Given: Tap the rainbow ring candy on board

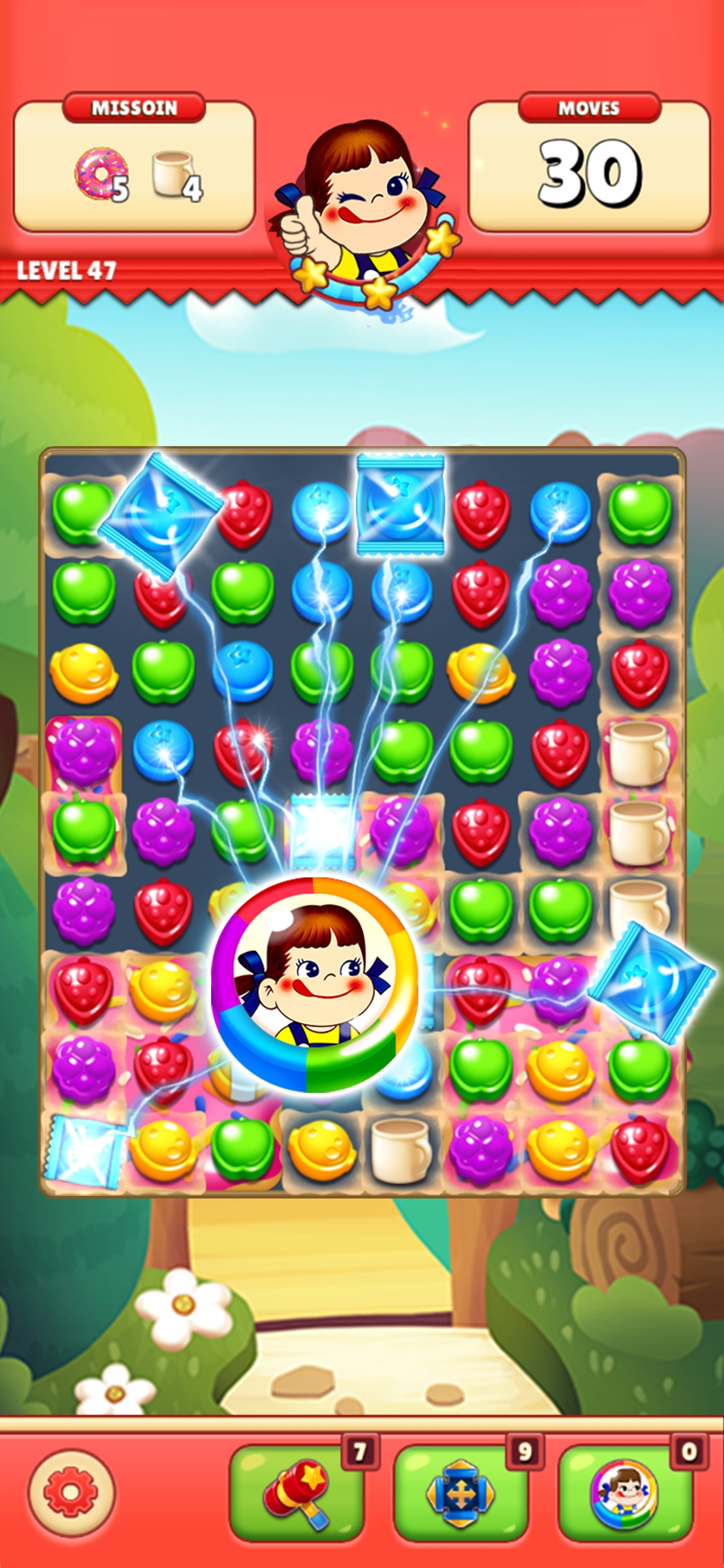Looking at the screenshot, I should pos(315,985).
